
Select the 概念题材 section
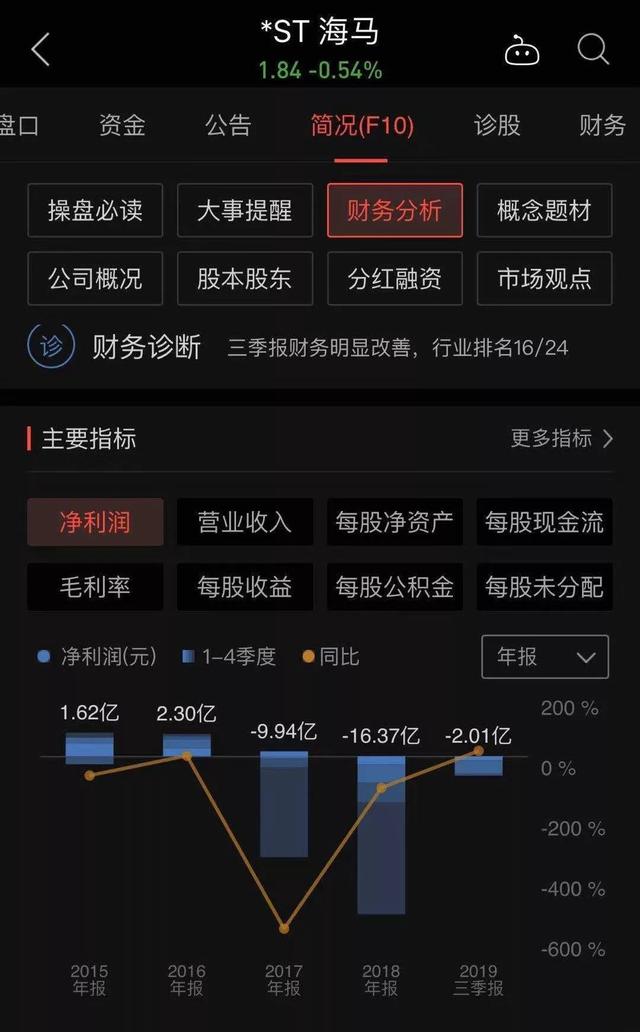coord(544,210)
